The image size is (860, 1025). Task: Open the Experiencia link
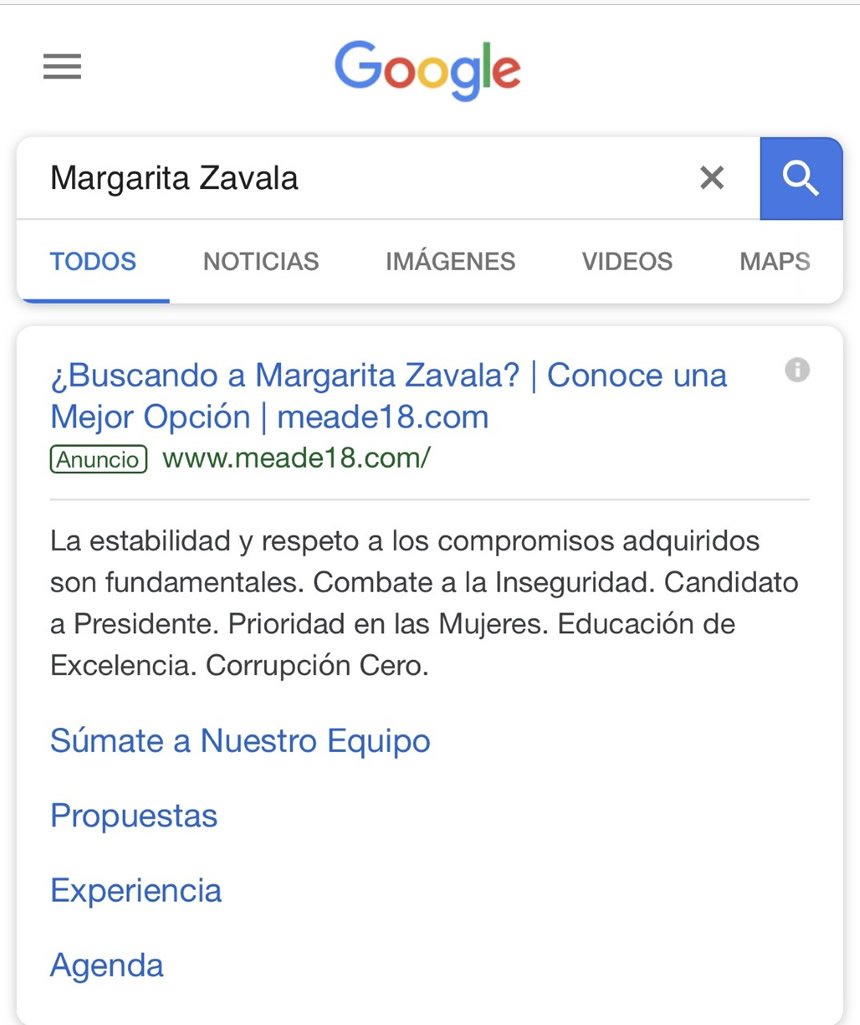click(x=136, y=891)
